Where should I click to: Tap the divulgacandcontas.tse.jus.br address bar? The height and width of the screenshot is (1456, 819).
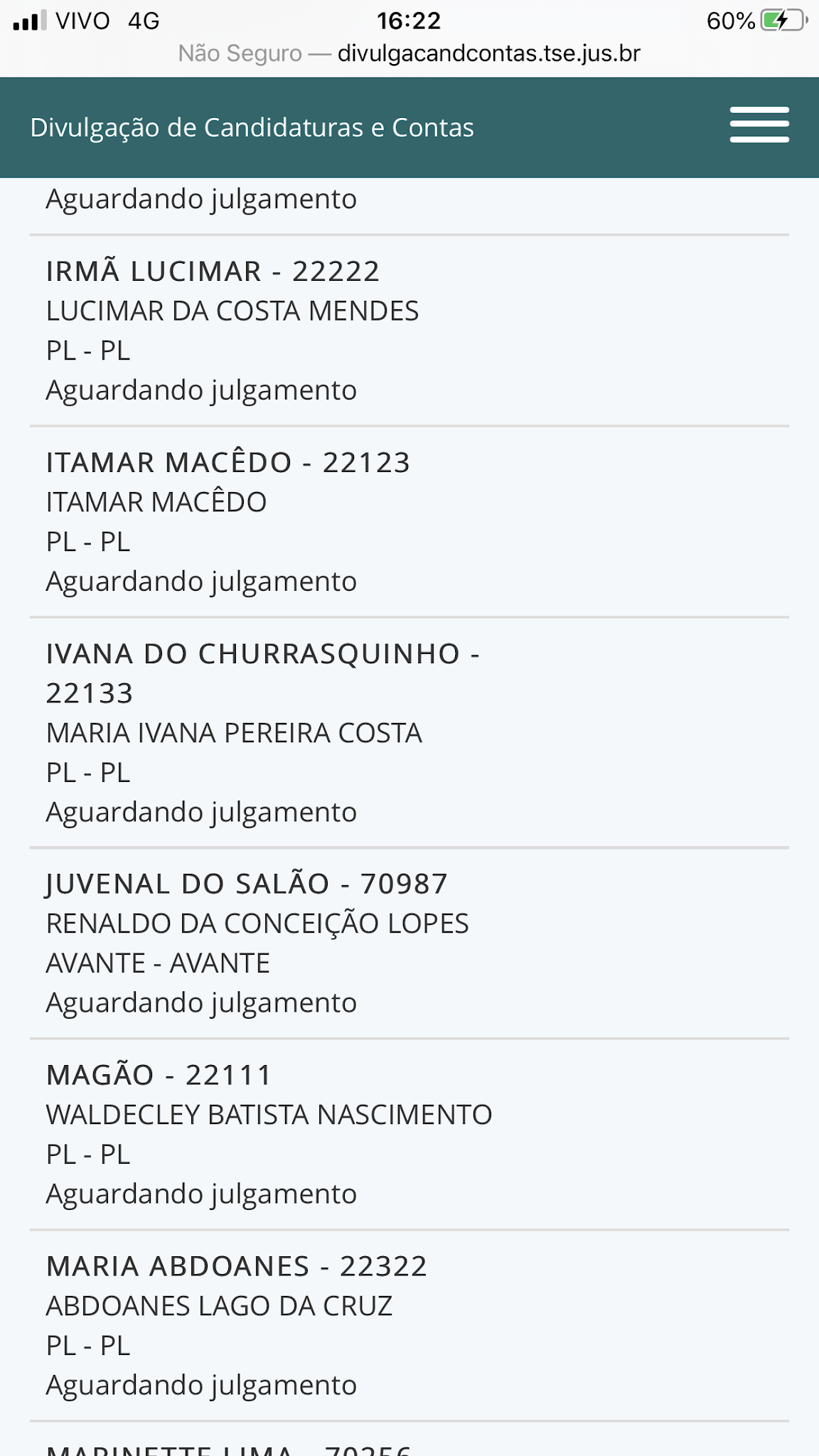409,53
